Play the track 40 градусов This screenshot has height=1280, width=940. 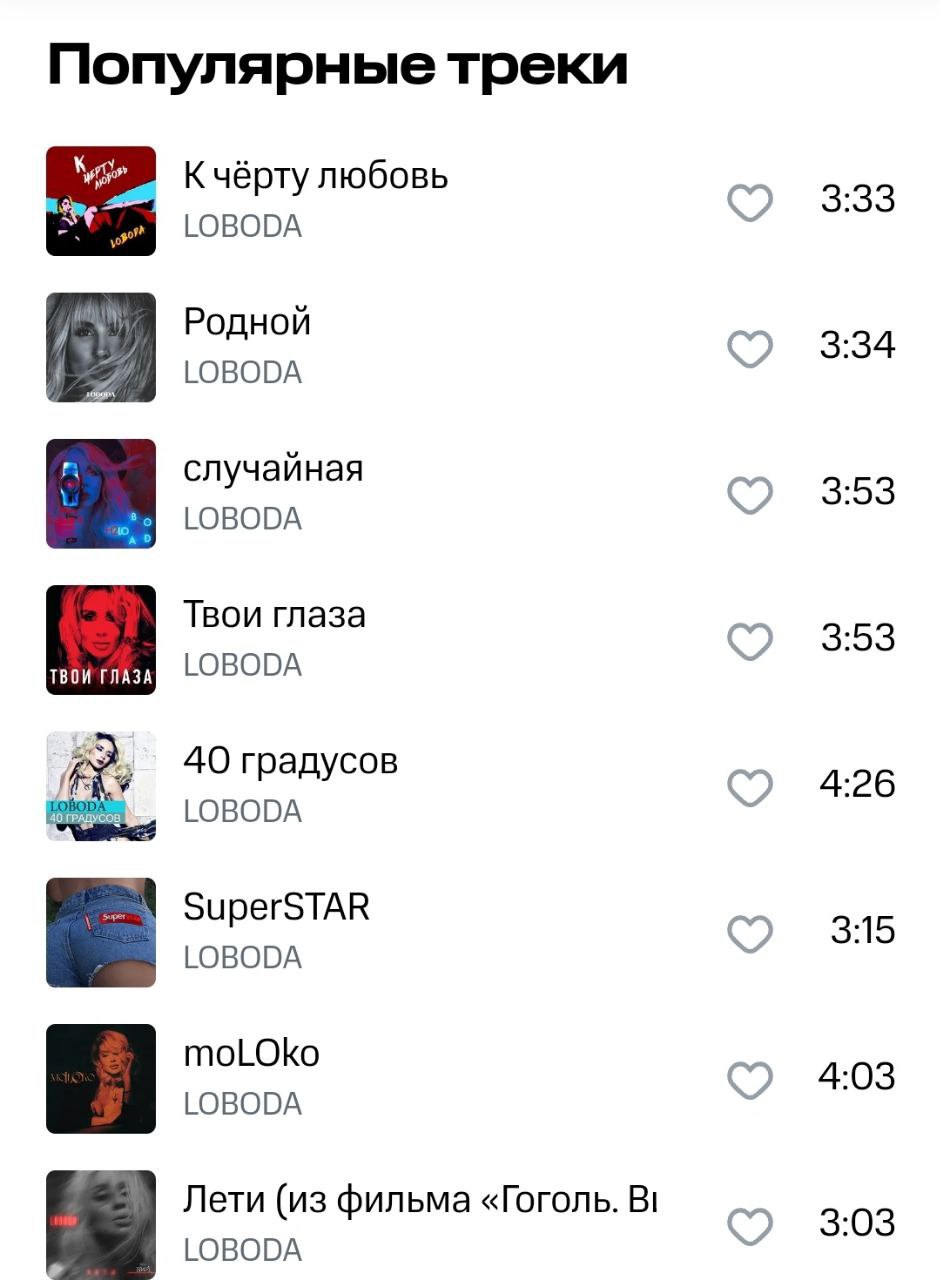[x=290, y=762]
